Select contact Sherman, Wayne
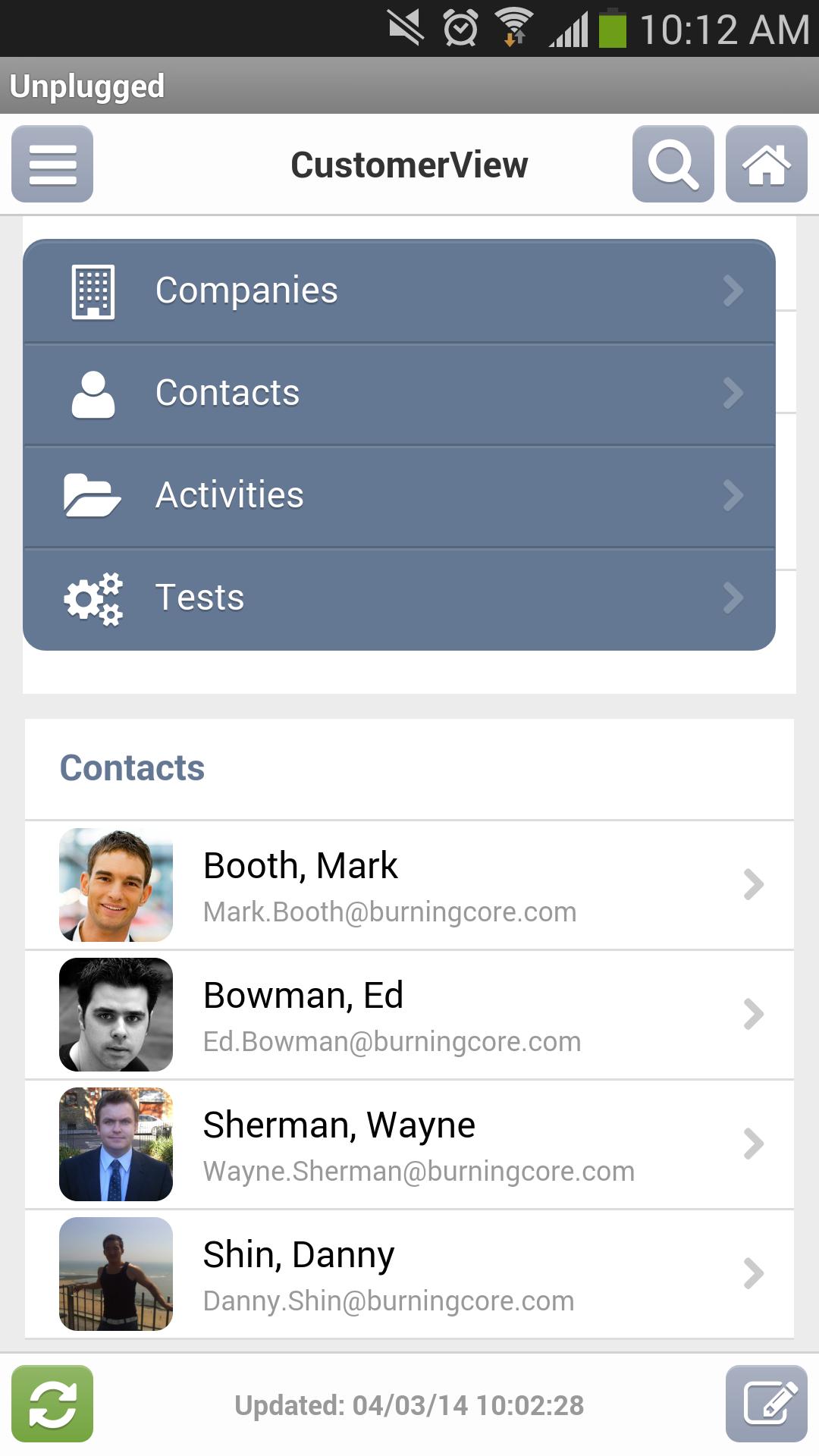The width and height of the screenshot is (819, 1456). point(409,1144)
